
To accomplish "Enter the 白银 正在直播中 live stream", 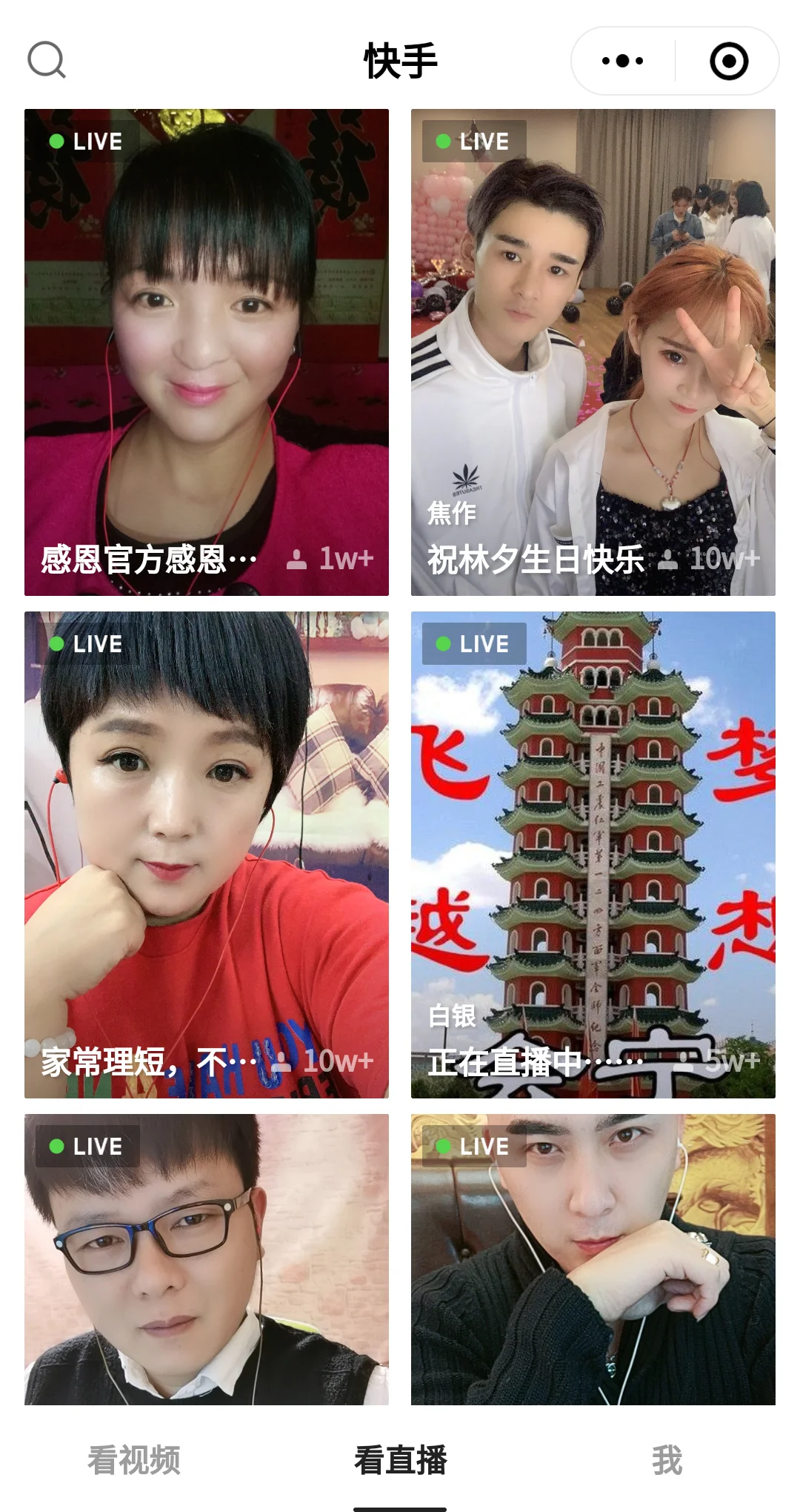I will tap(593, 854).
